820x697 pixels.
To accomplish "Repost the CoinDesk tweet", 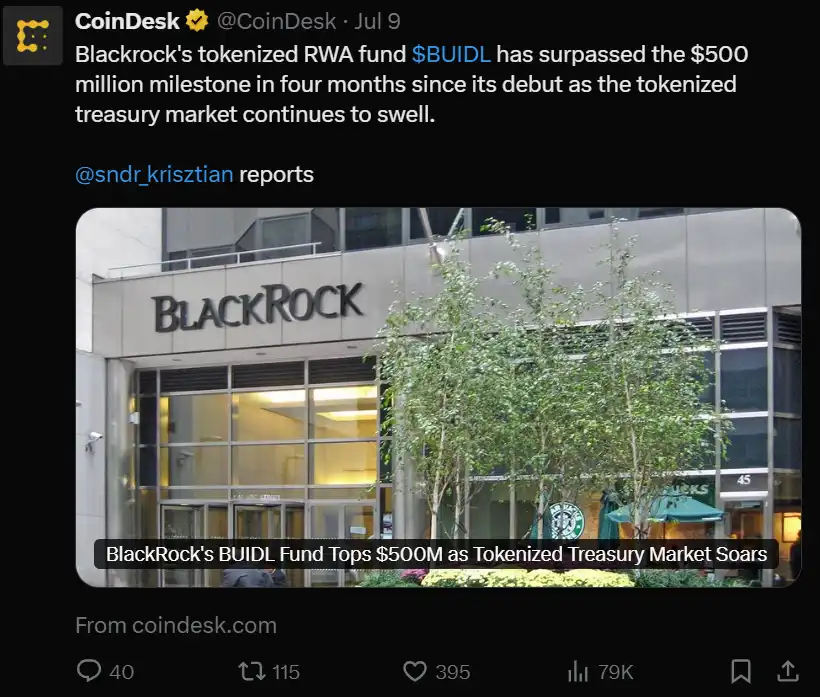I will [x=252, y=671].
